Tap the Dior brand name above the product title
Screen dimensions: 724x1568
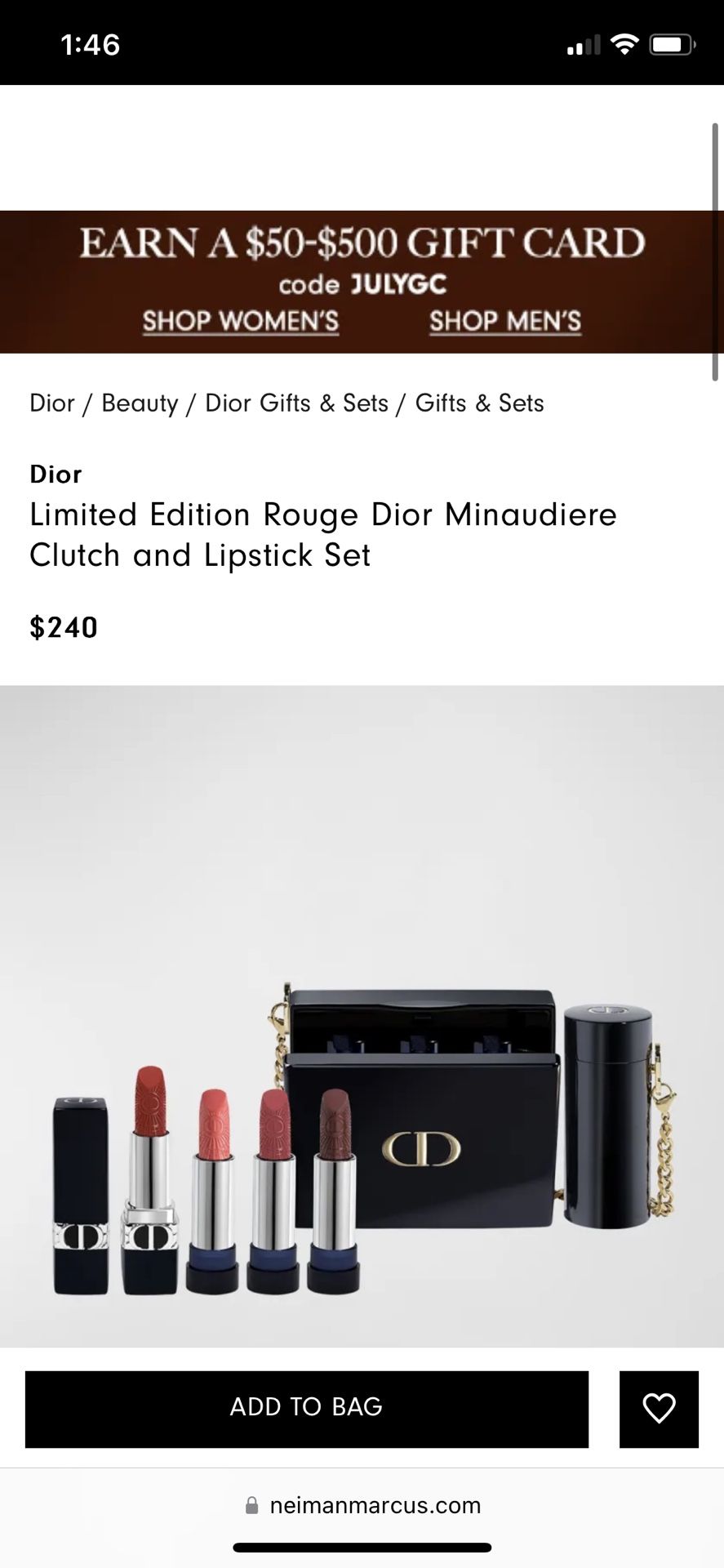point(55,474)
